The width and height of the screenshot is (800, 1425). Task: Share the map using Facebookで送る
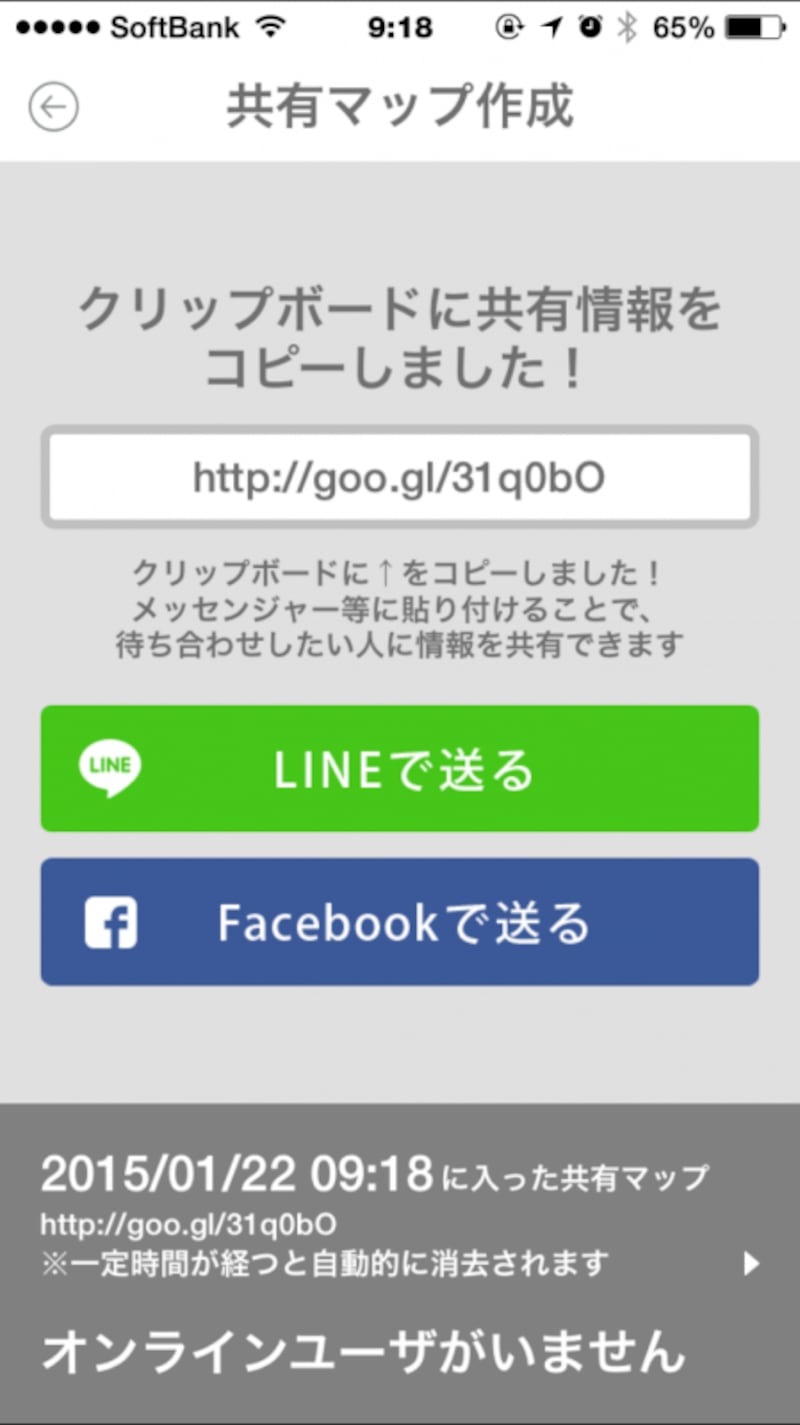tap(400, 922)
